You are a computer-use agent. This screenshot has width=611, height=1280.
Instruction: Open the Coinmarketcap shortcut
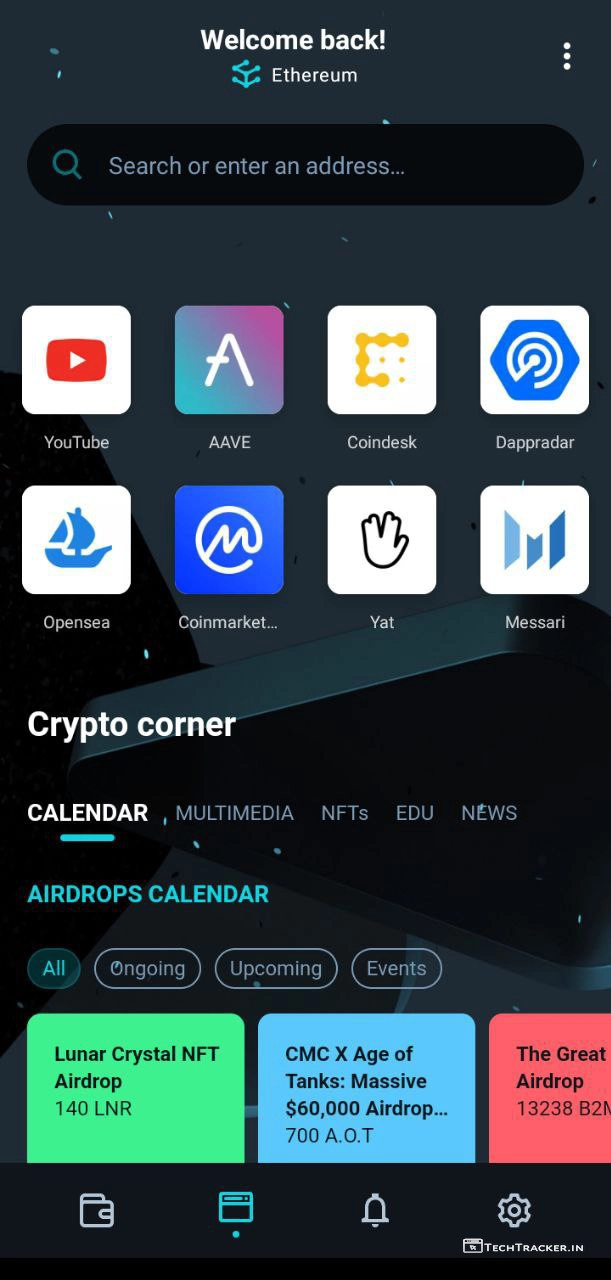[x=229, y=540]
